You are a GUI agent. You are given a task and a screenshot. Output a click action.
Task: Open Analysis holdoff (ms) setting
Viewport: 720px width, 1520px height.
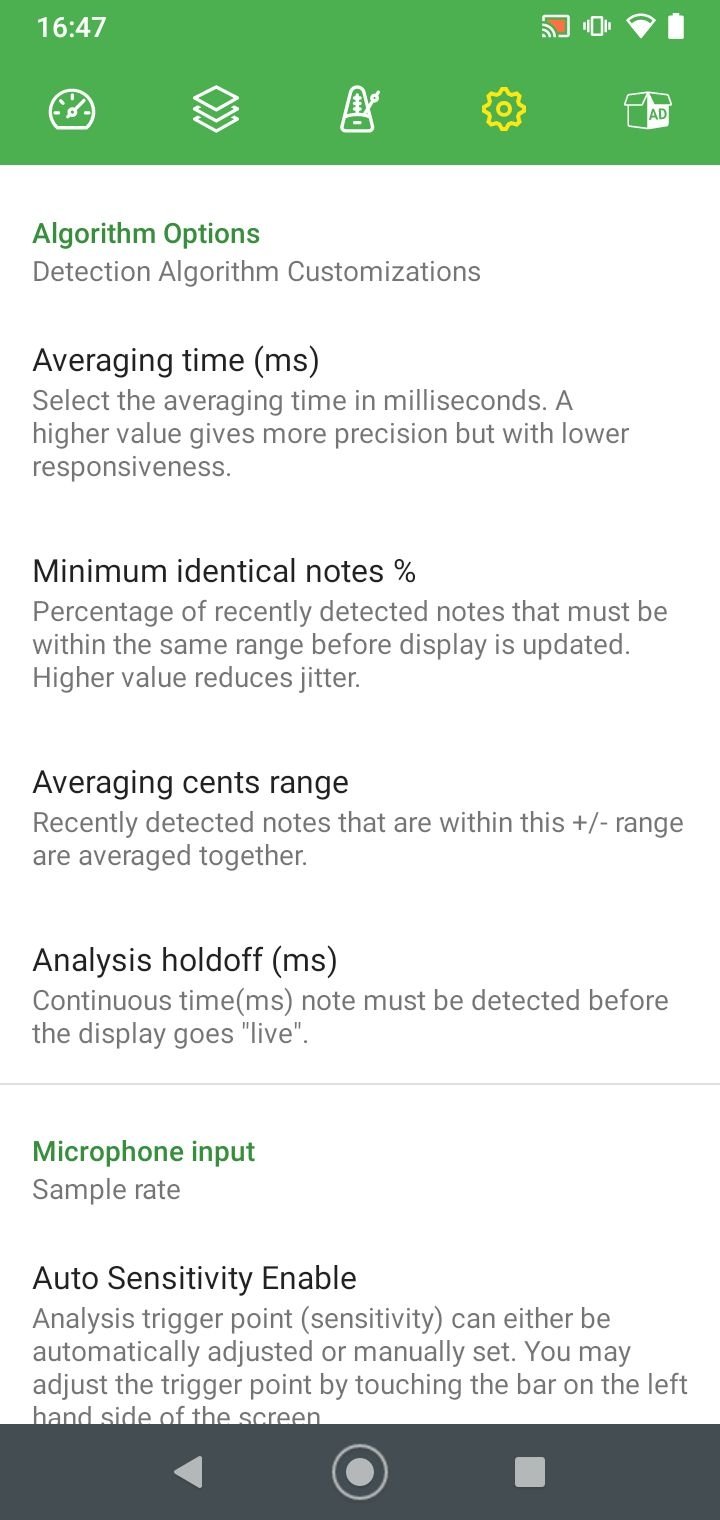360,995
